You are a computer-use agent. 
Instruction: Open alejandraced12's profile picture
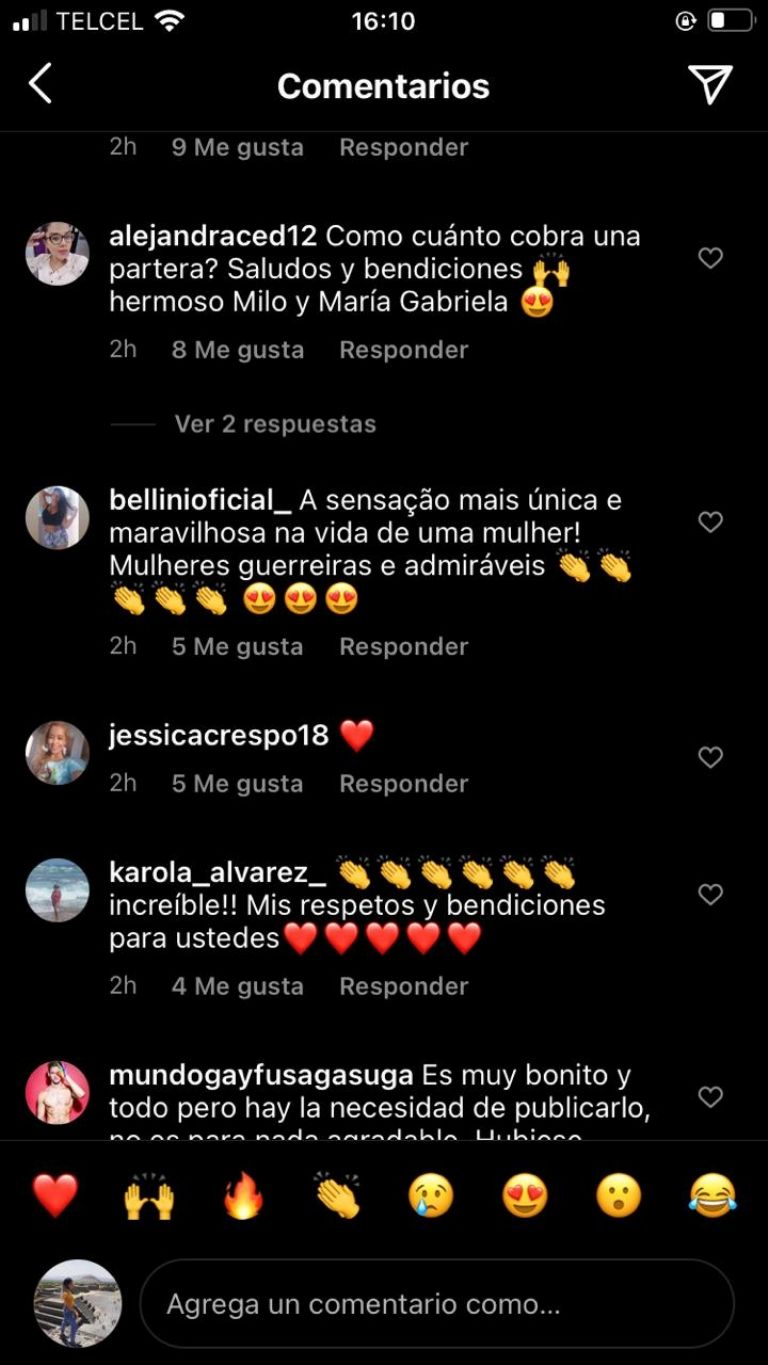[x=57, y=254]
